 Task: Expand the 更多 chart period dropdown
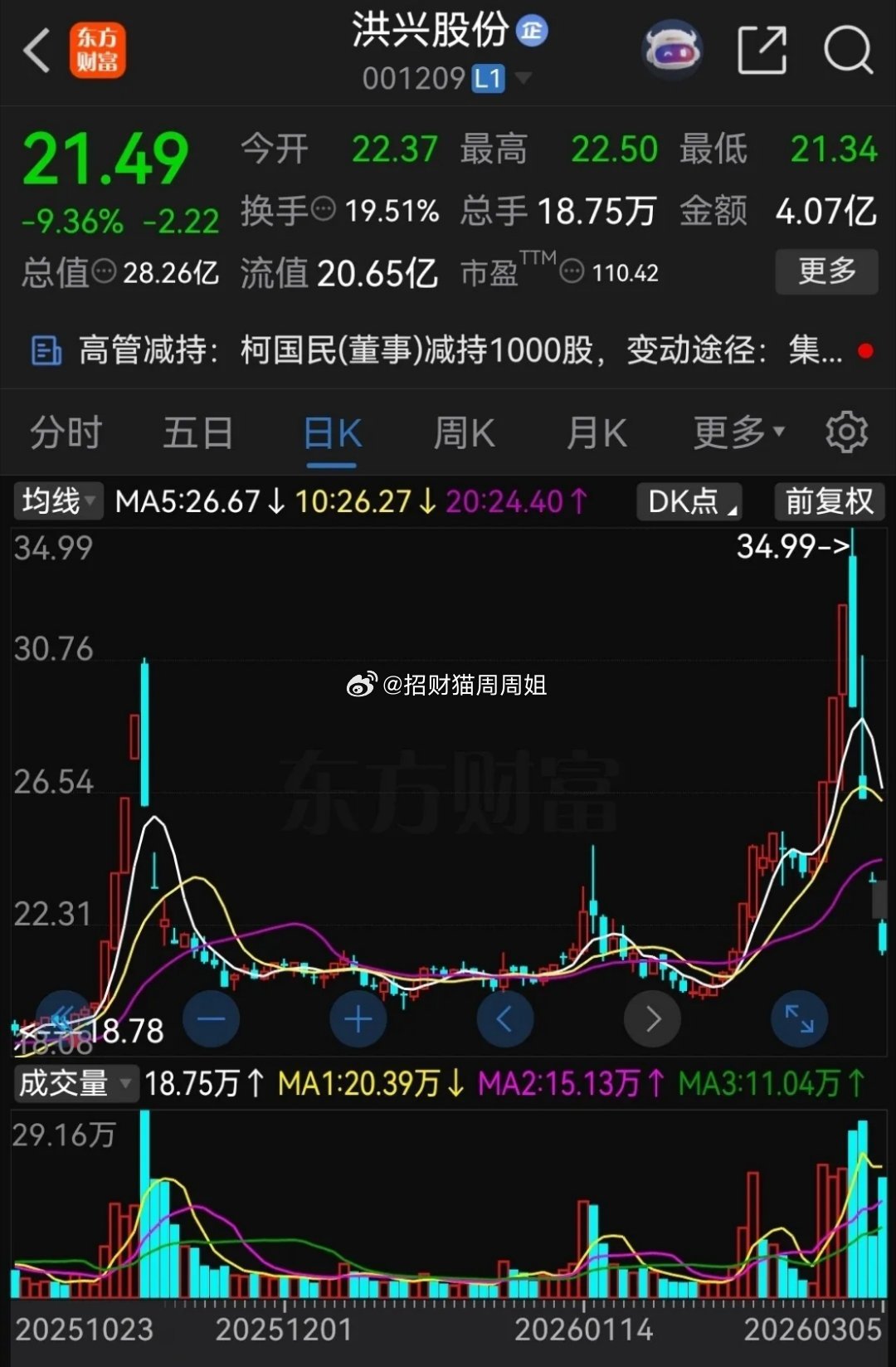tap(737, 432)
